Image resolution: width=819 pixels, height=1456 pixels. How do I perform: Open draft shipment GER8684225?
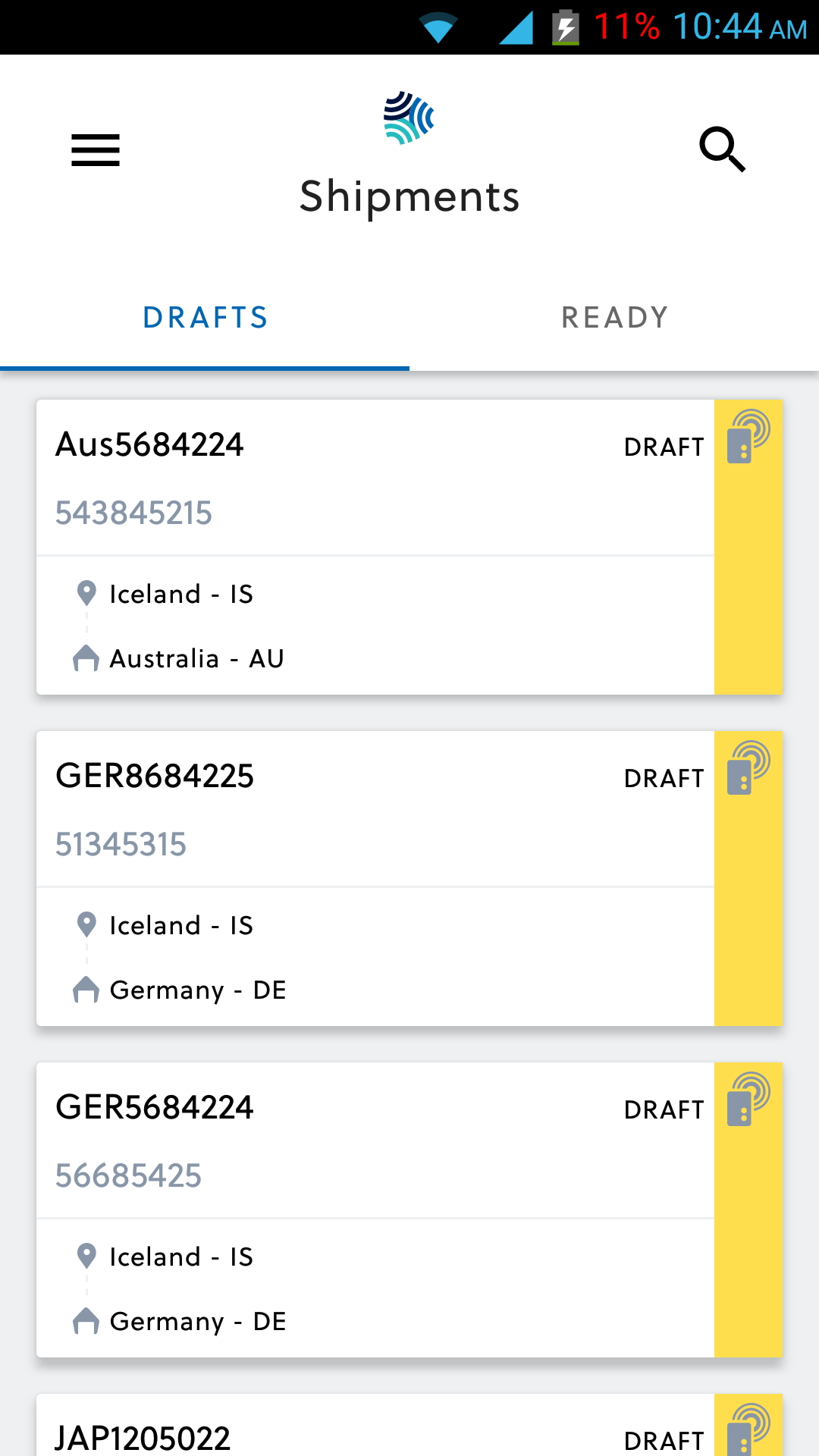pyautogui.click(x=375, y=877)
